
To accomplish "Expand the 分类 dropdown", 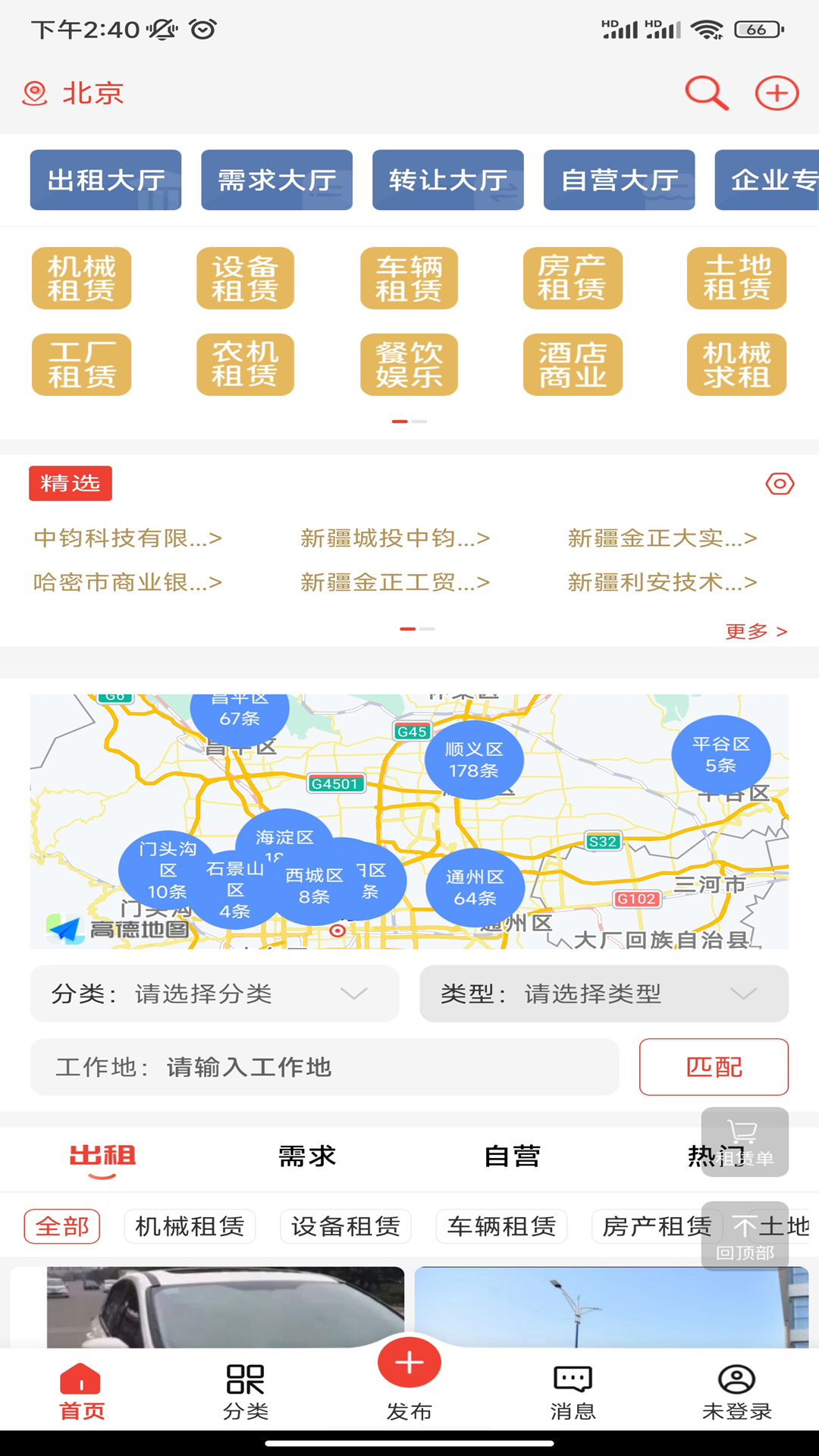I will pyautogui.click(x=215, y=993).
